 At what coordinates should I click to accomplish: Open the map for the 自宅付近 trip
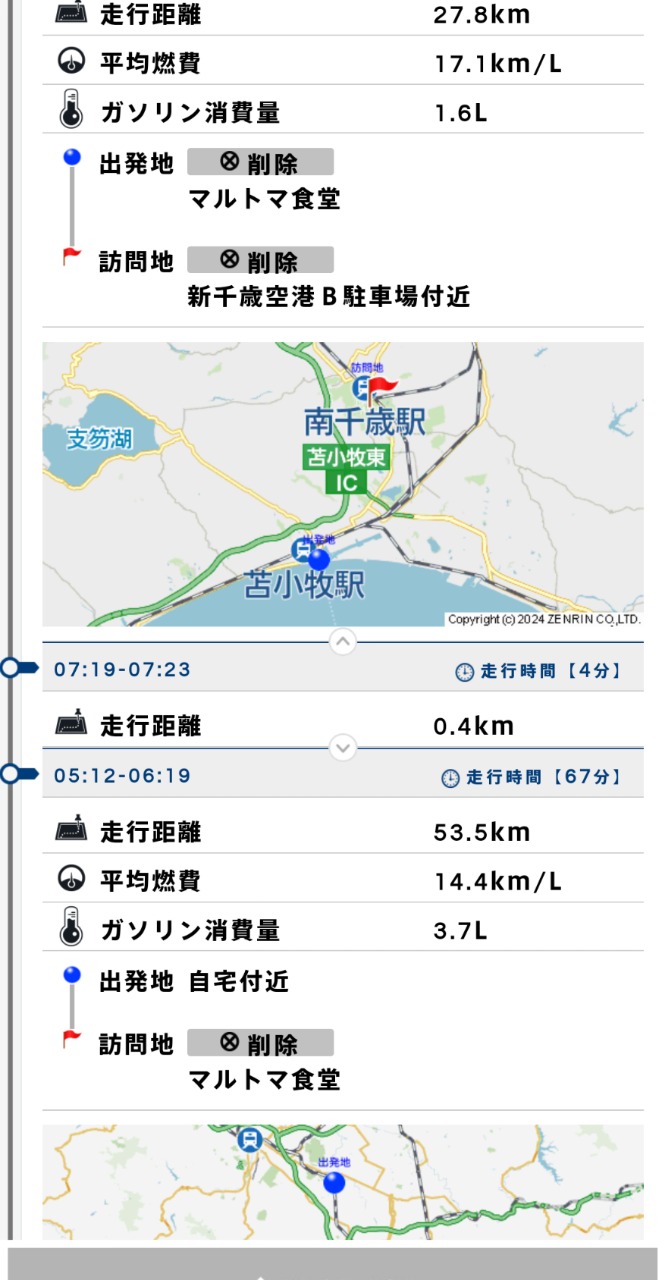pos(343,1182)
